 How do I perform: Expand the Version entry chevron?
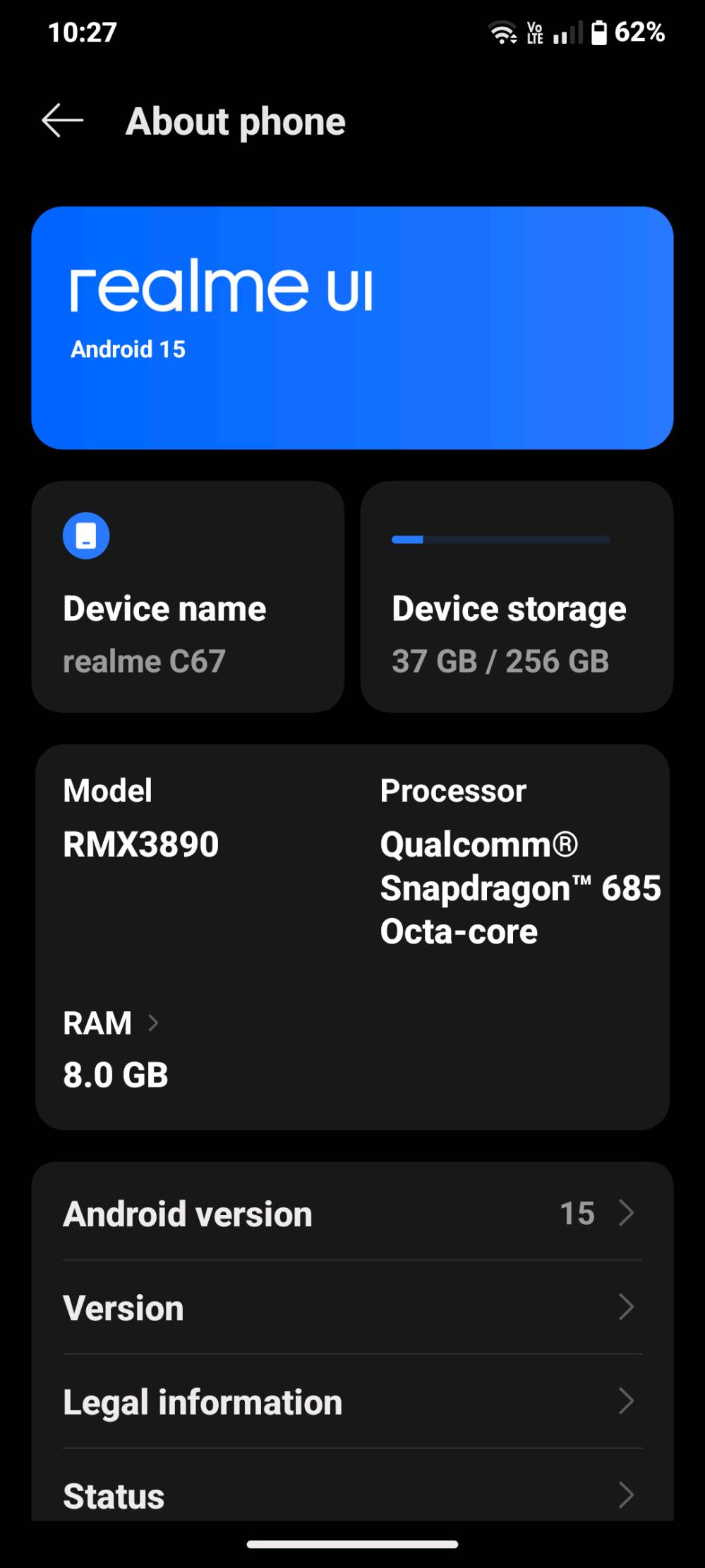pyautogui.click(x=627, y=1308)
